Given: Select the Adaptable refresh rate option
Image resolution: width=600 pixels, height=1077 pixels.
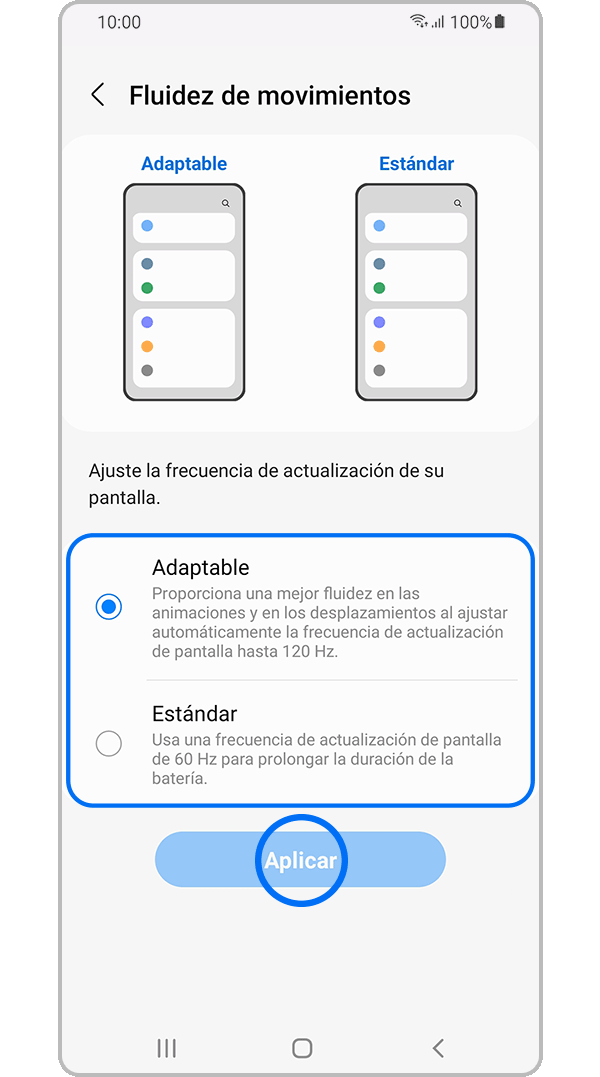Looking at the screenshot, I should point(109,607).
